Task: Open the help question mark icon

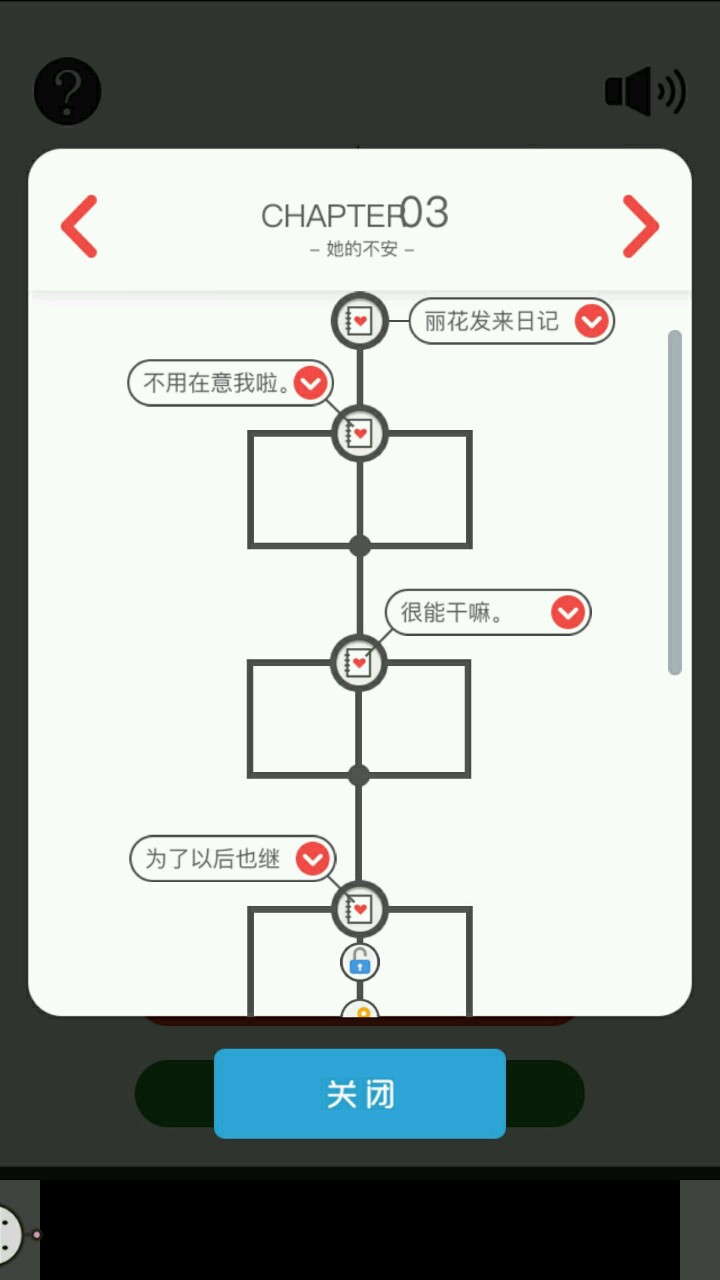Action: tap(67, 91)
